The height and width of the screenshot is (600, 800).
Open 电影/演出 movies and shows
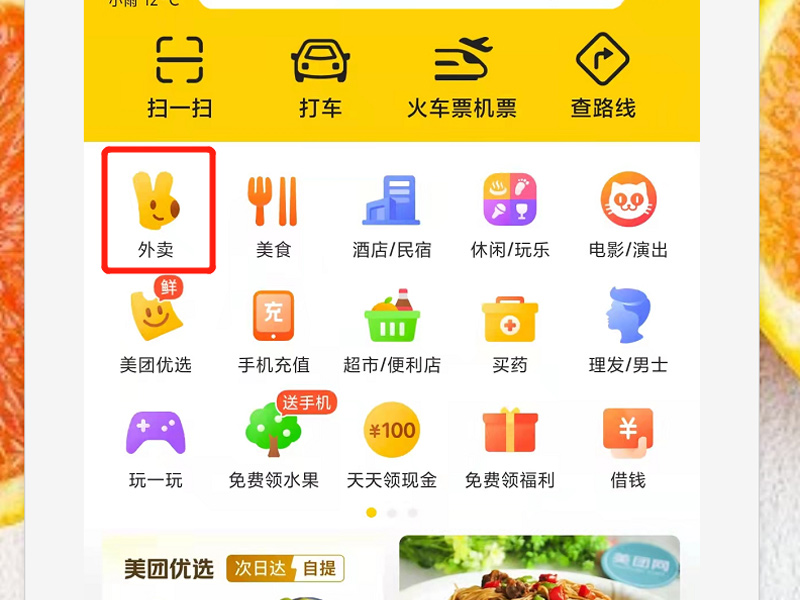628,212
